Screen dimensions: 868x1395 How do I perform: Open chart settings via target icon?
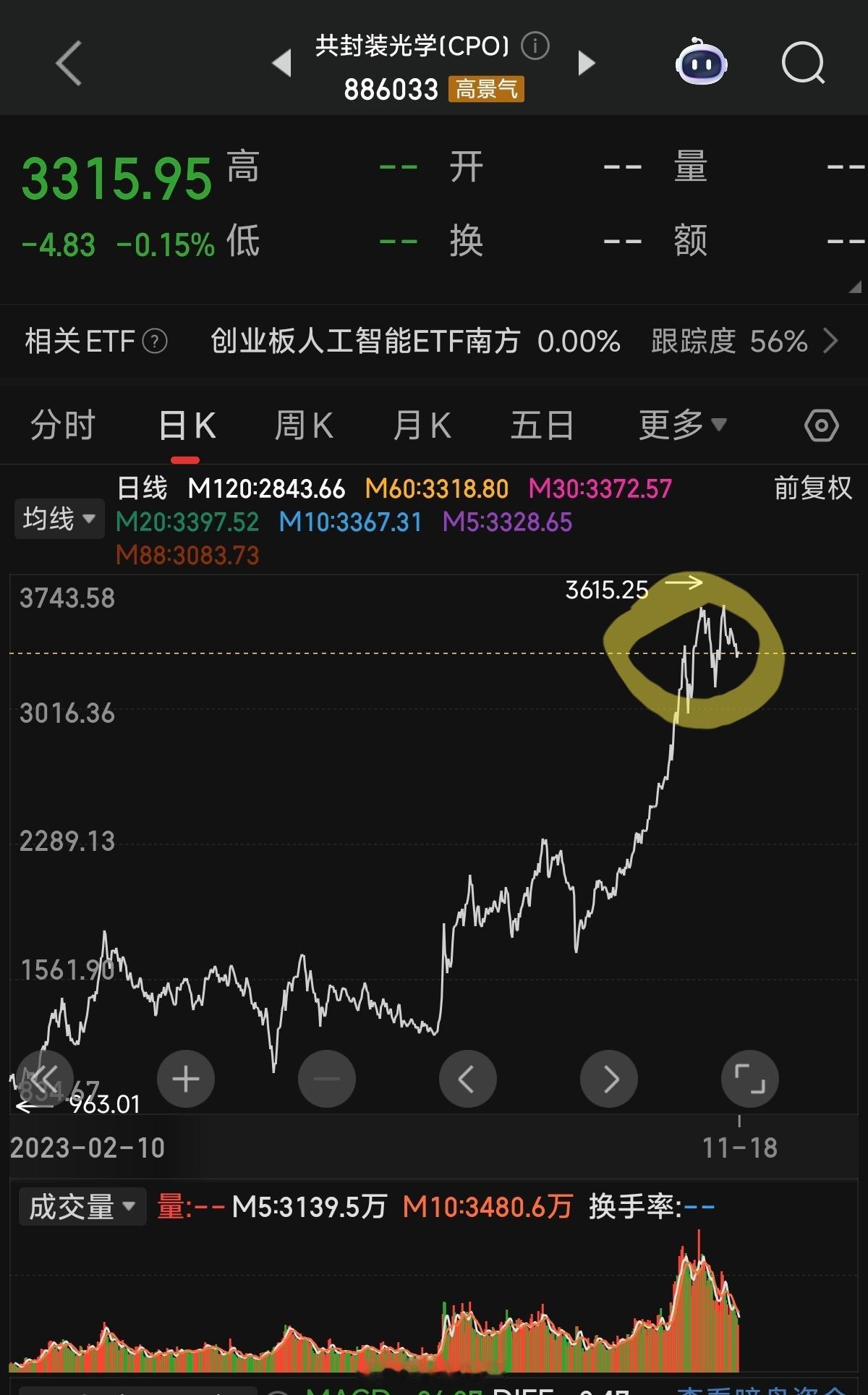tap(821, 425)
